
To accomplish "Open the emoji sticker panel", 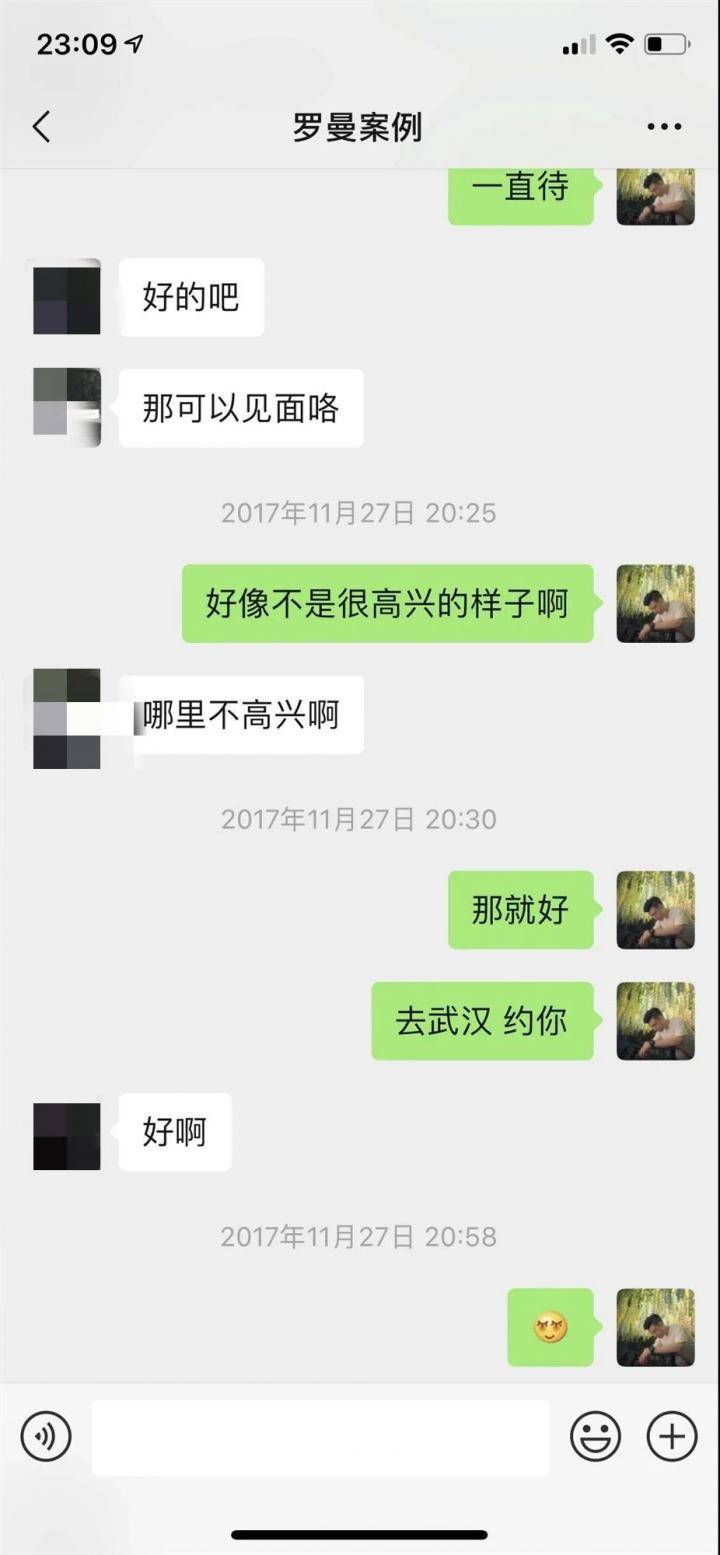I will coord(595,1437).
